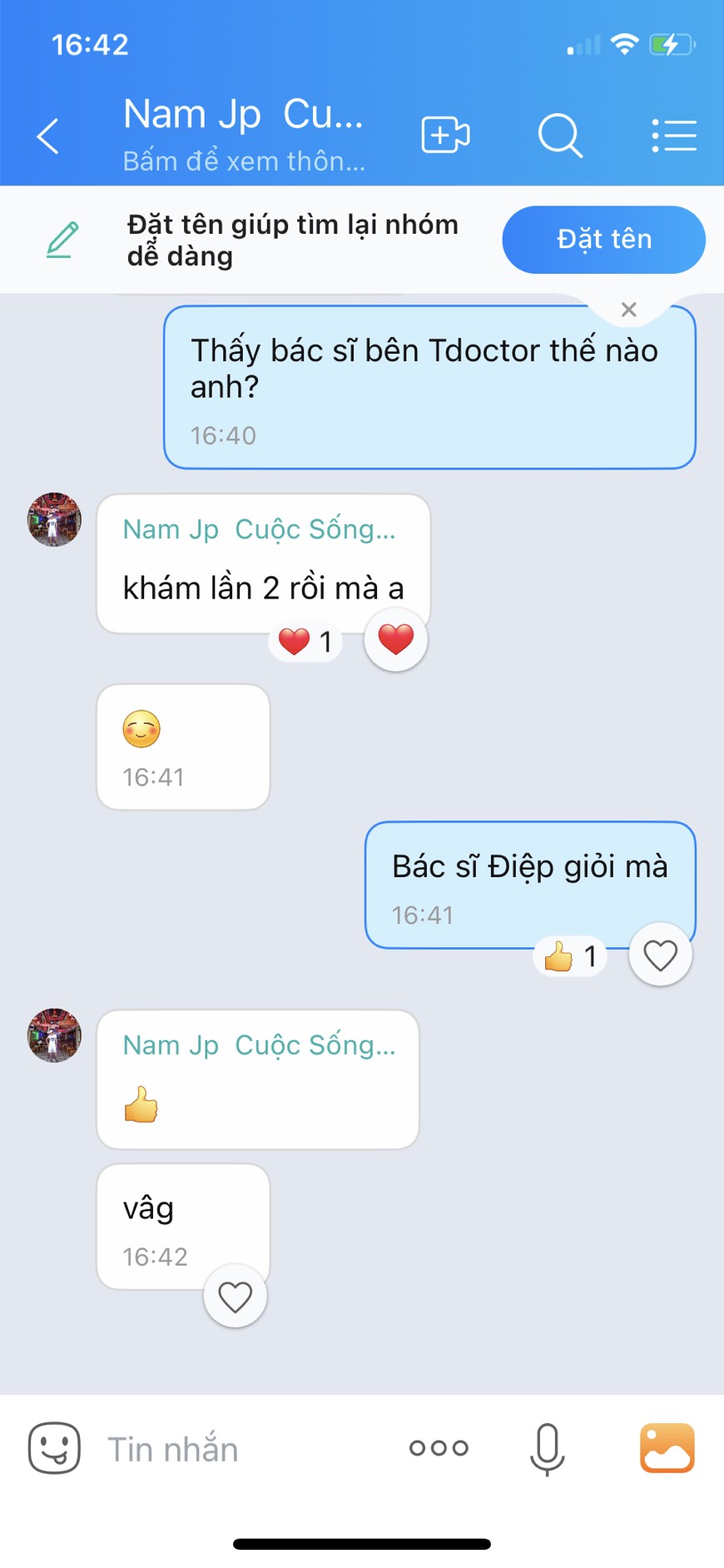This screenshot has width=724, height=1568.
Task: Select the sticker/emoji picker icon
Action: [52, 1448]
